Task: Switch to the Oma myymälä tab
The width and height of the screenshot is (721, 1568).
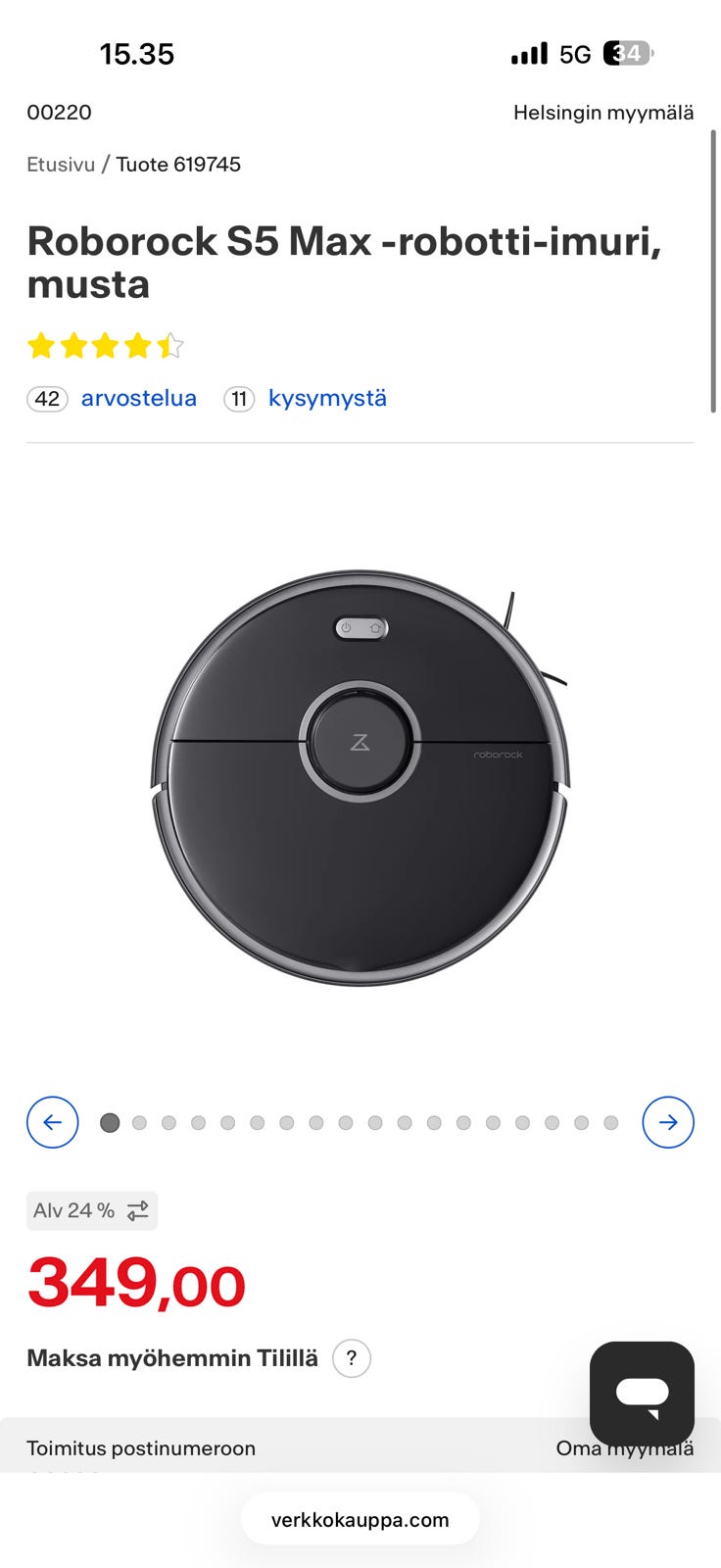Action: click(x=625, y=1448)
